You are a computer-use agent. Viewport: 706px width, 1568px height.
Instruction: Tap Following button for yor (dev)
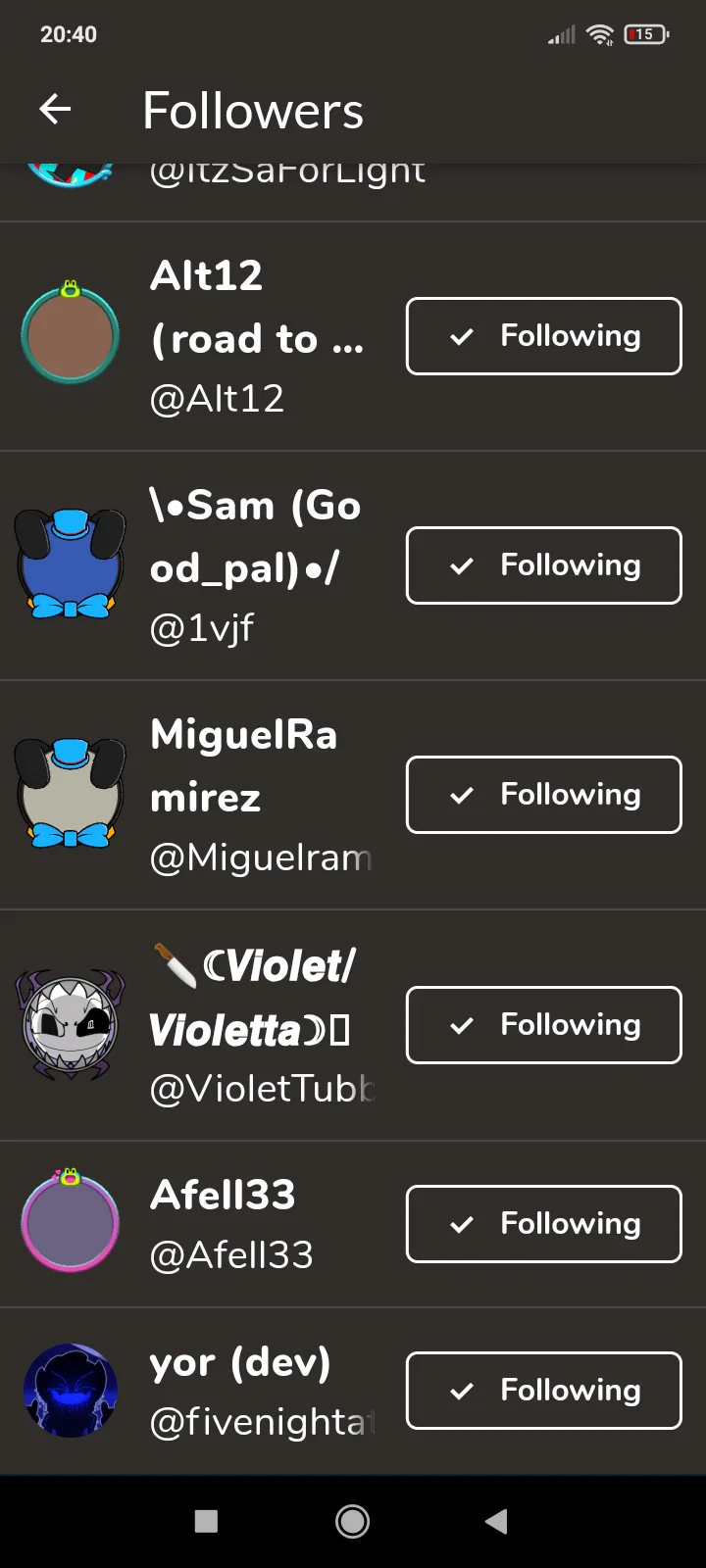[544, 1391]
